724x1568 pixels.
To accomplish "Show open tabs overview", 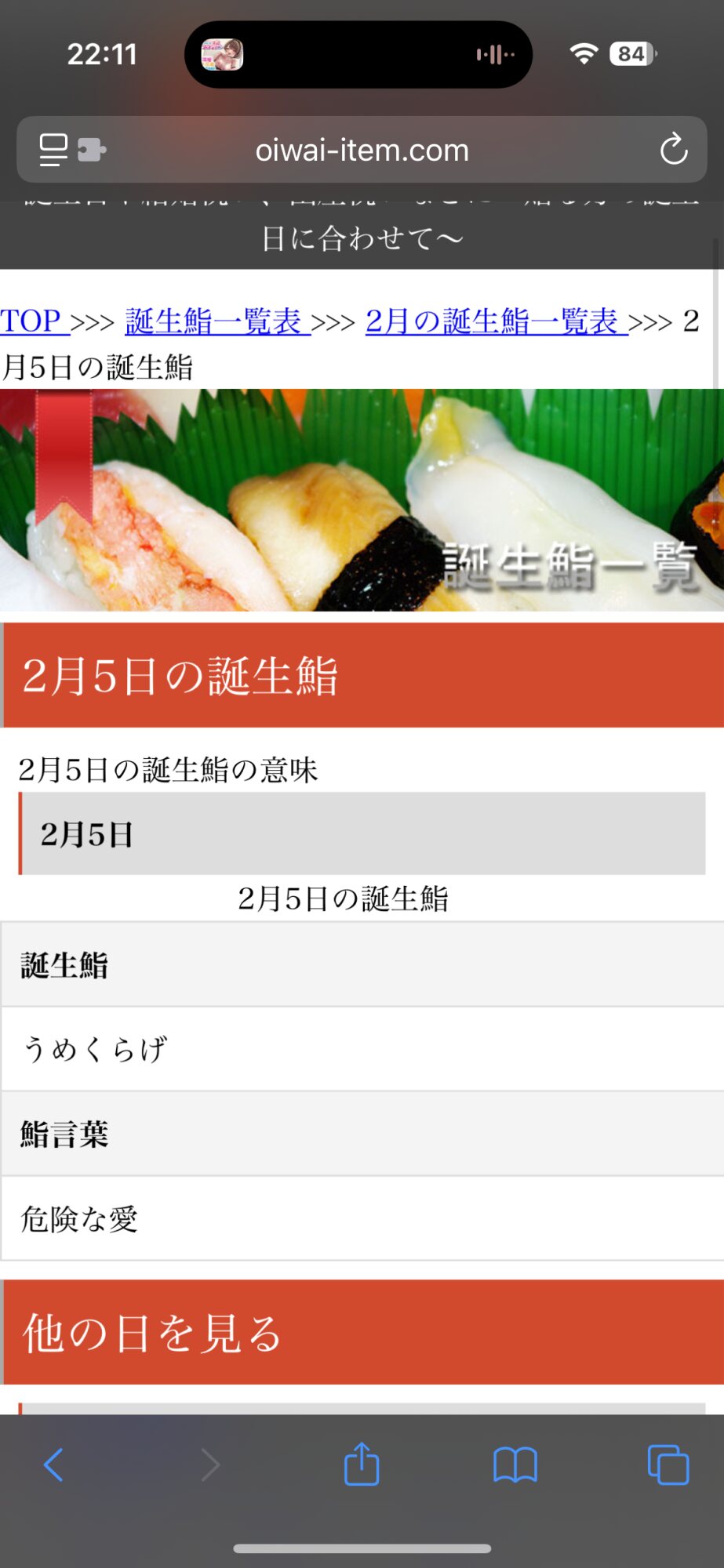I will pyautogui.click(x=668, y=1465).
